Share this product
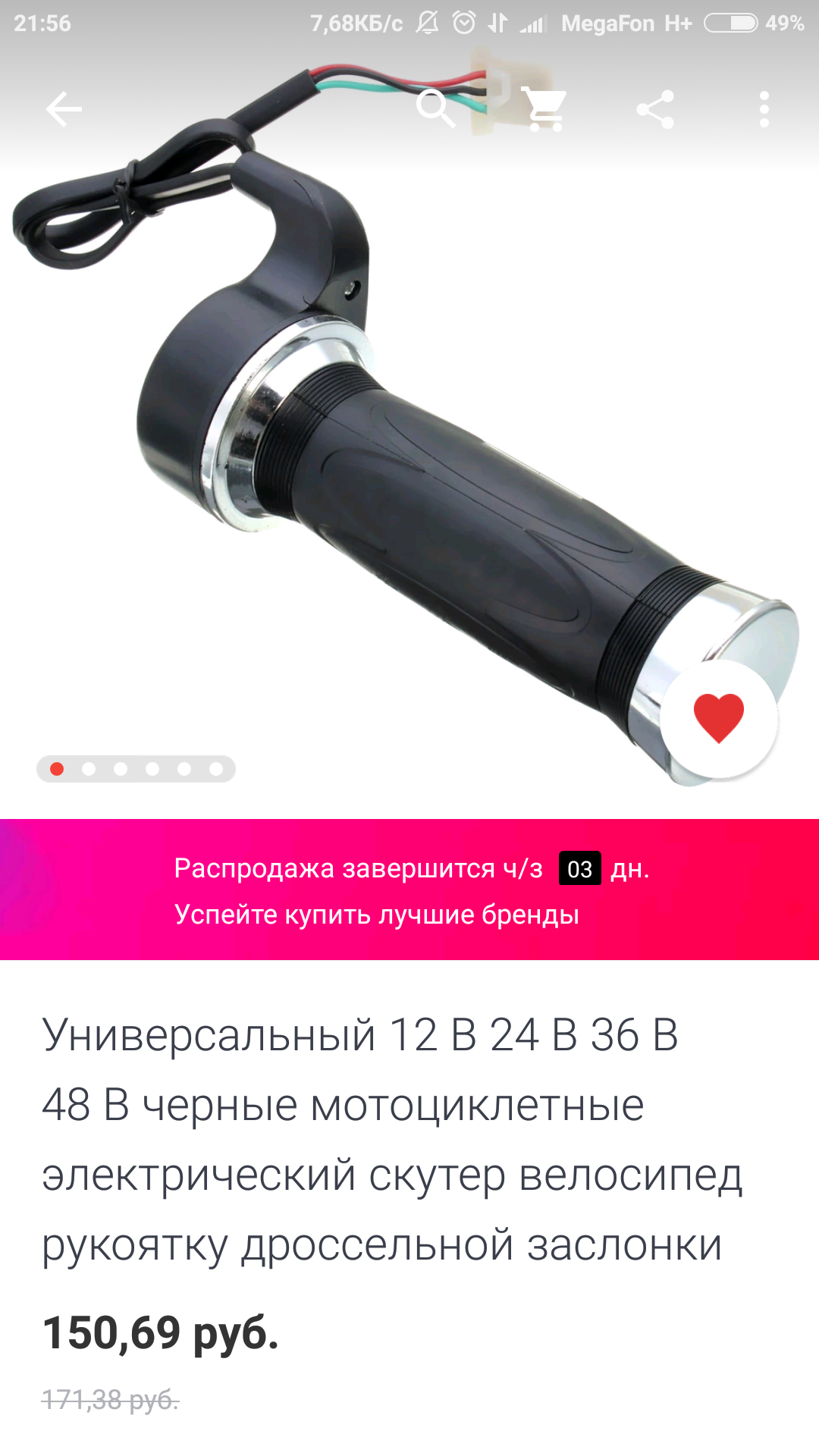 [655, 109]
